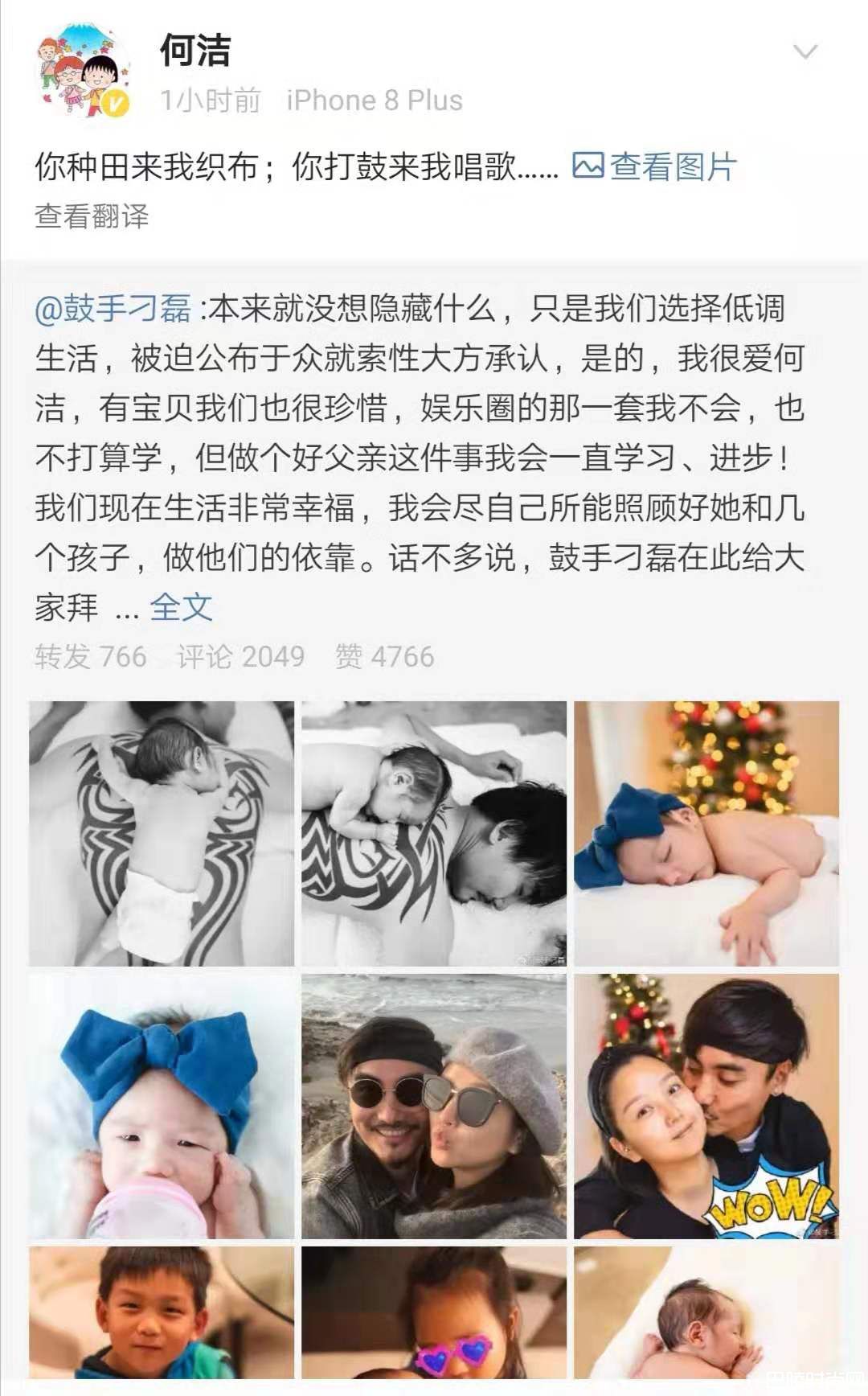Open the post options chevron

tap(805, 53)
